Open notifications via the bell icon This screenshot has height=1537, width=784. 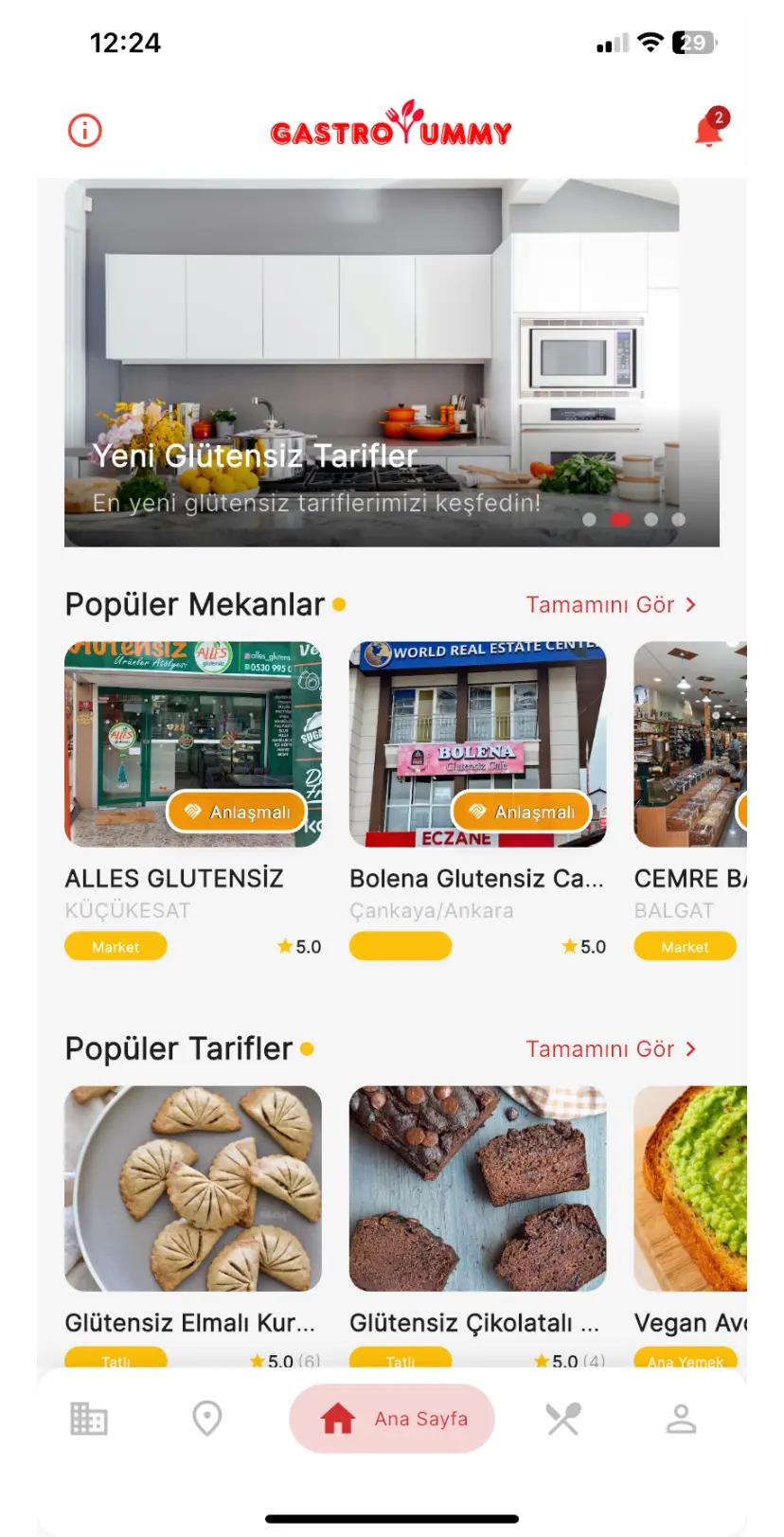coord(708,130)
